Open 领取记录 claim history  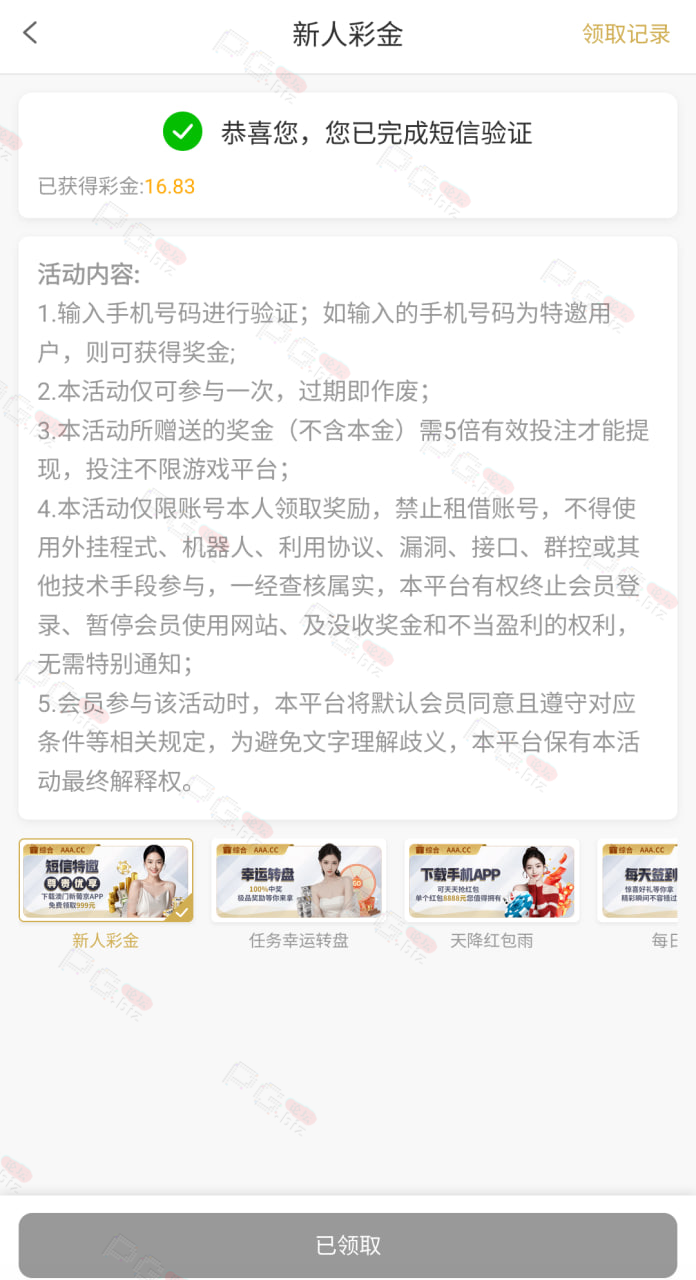coord(626,34)
